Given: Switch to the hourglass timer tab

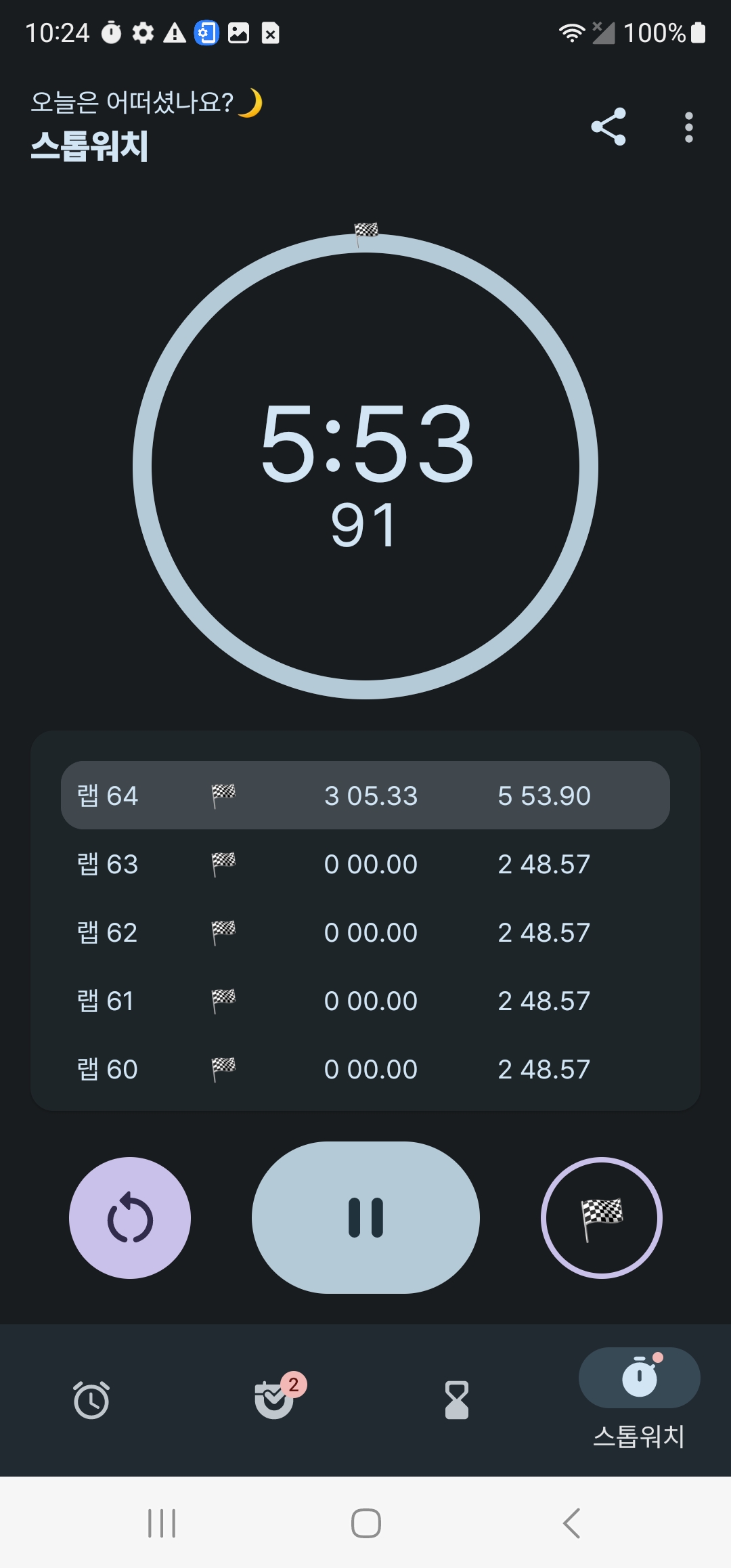Looking at the screenshot, I should tap(457, 1400).
